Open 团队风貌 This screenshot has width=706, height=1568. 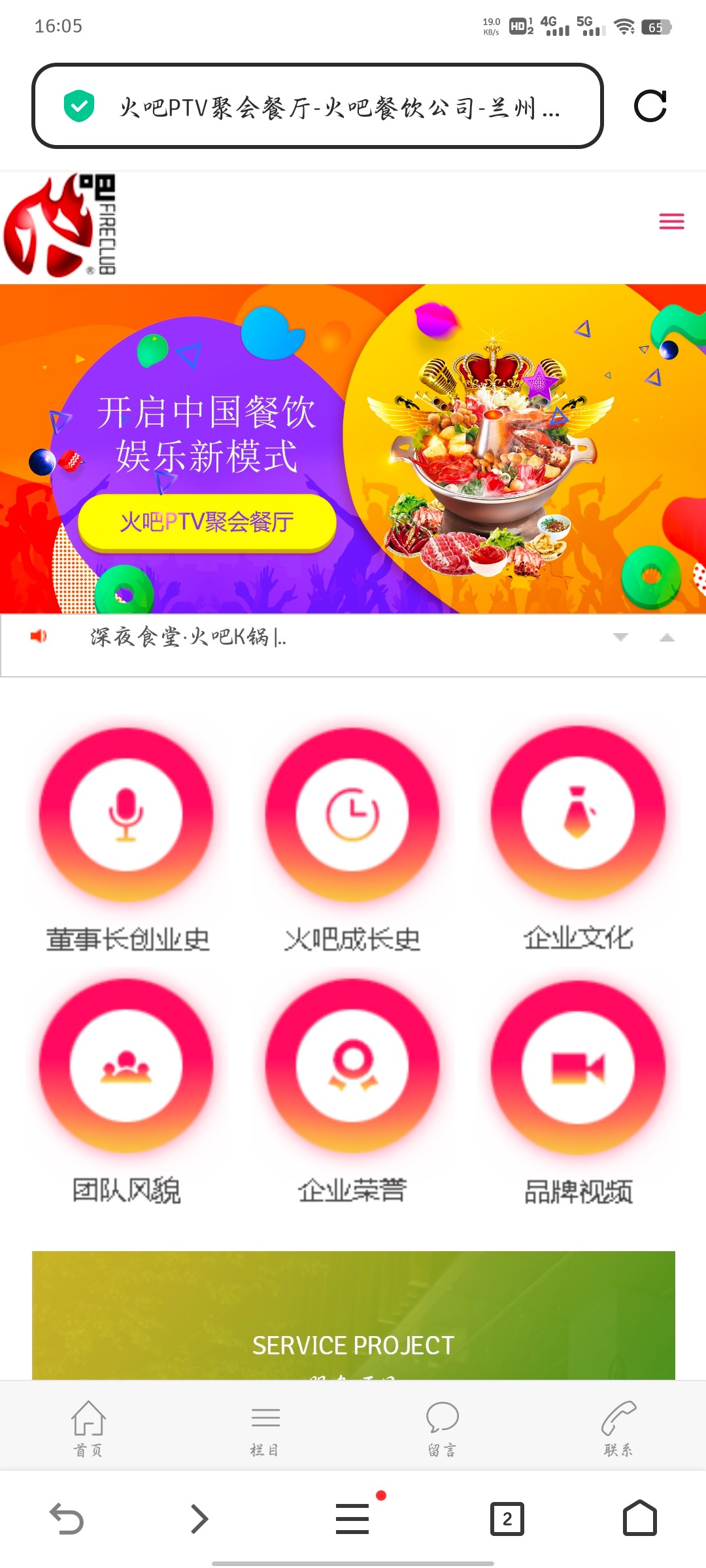pyautogui.click(x=126, y=1089)
